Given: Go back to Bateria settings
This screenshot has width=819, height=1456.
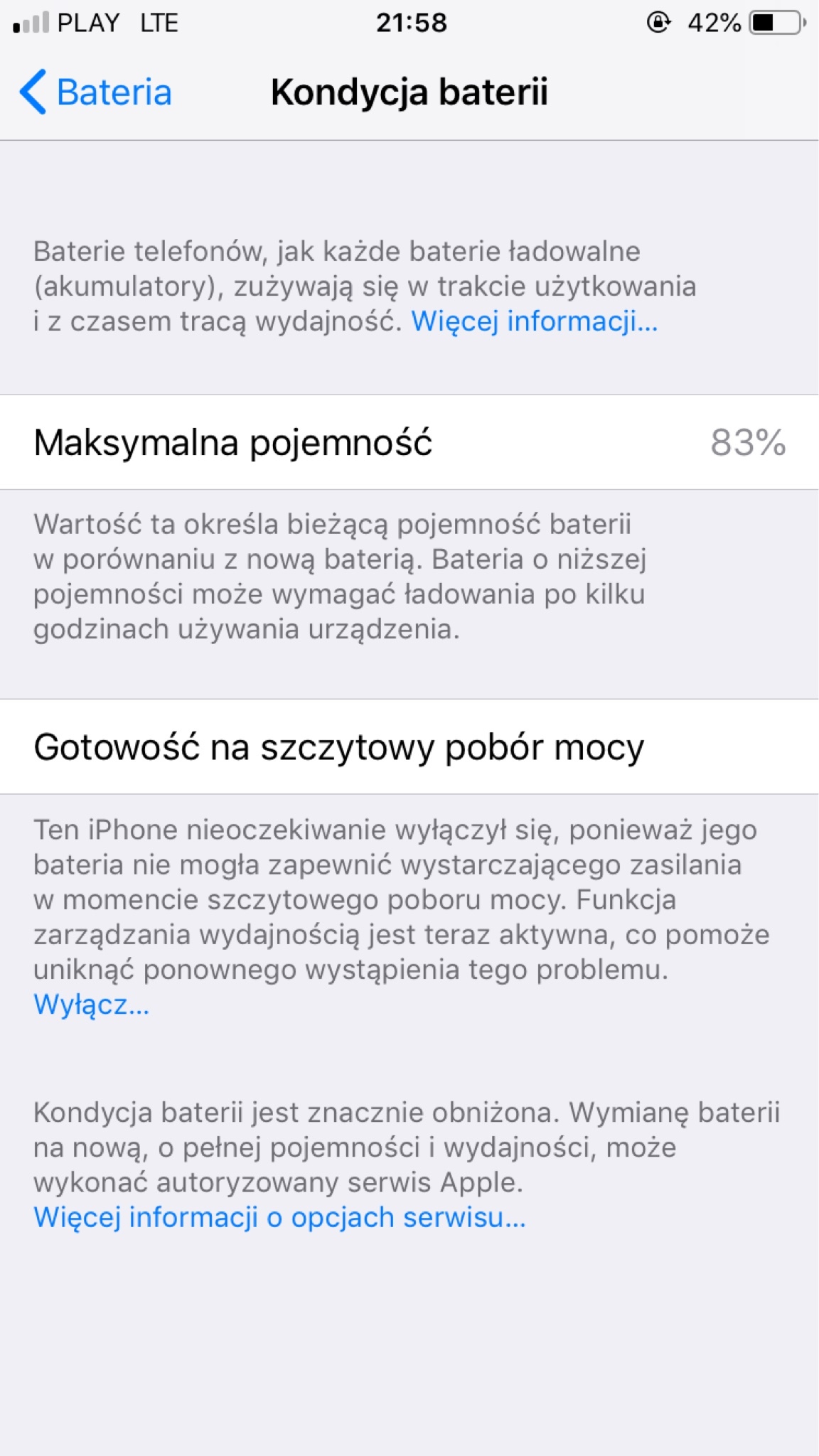Looking at the screenshot, I should coord(96,92).
